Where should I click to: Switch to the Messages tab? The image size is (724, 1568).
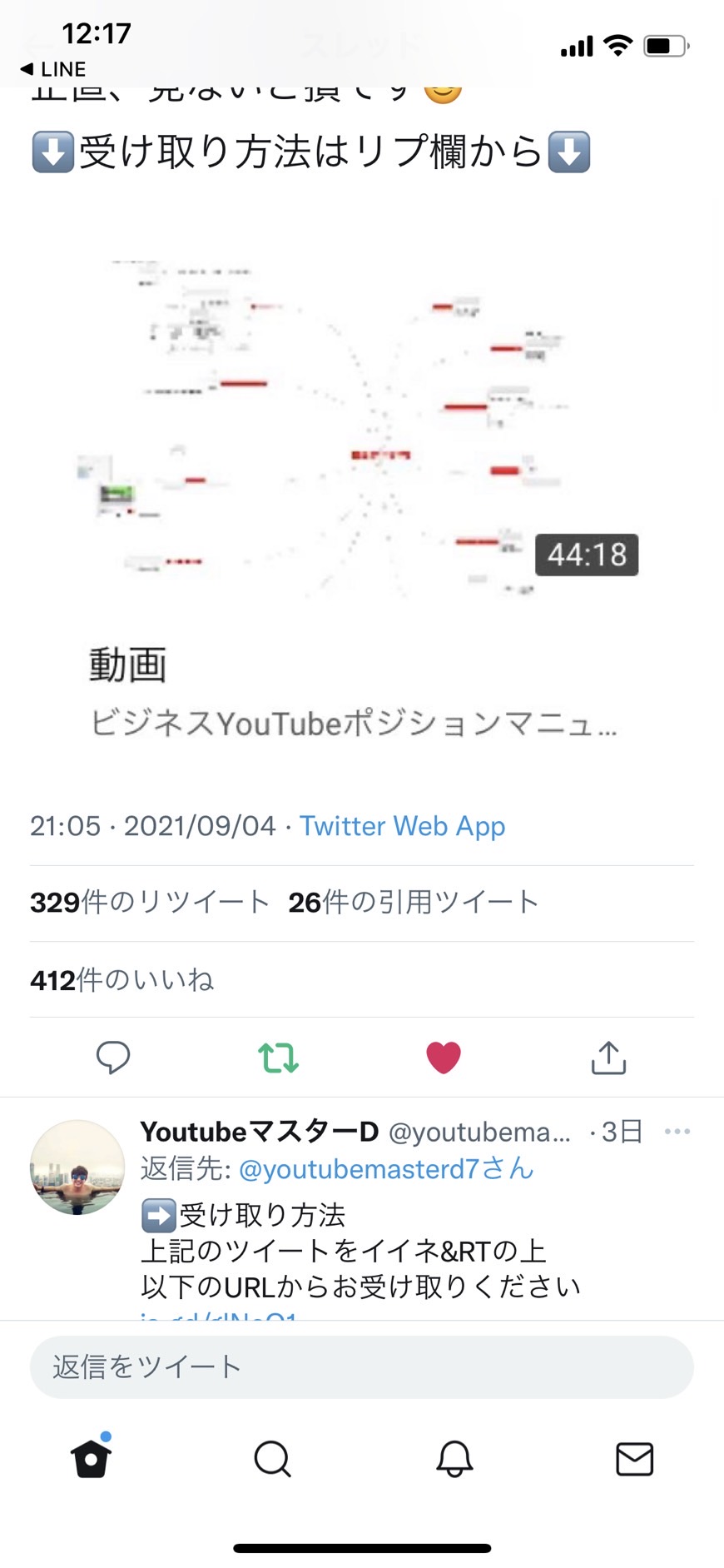click(635, 1459)
